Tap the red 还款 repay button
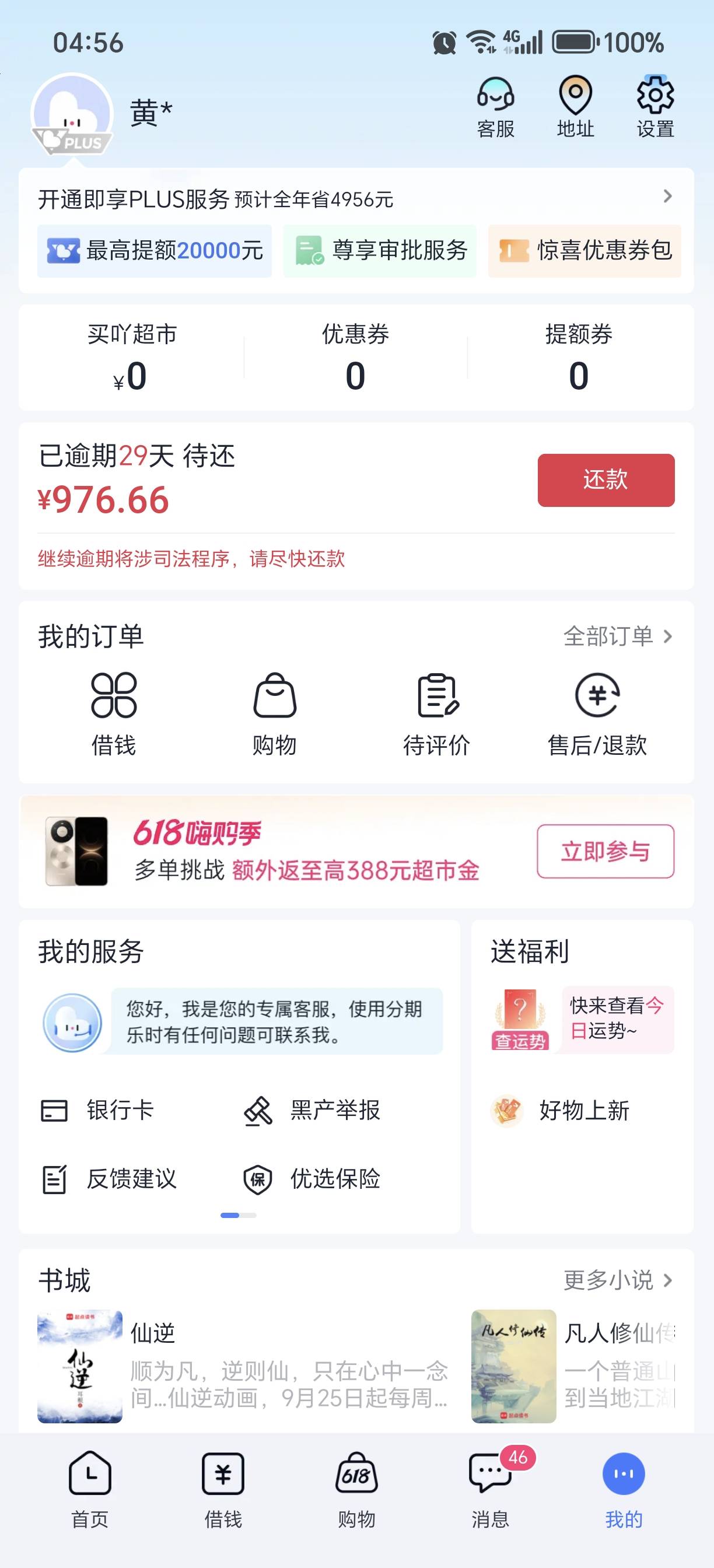 tap(605, 480)
